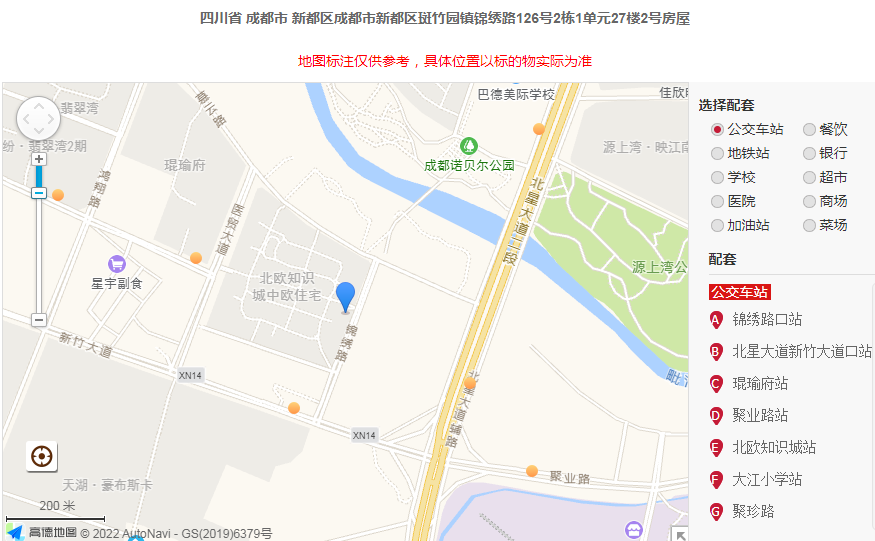Select the 加油站 radio option
The image size is (875, 541).
[717, 226]
